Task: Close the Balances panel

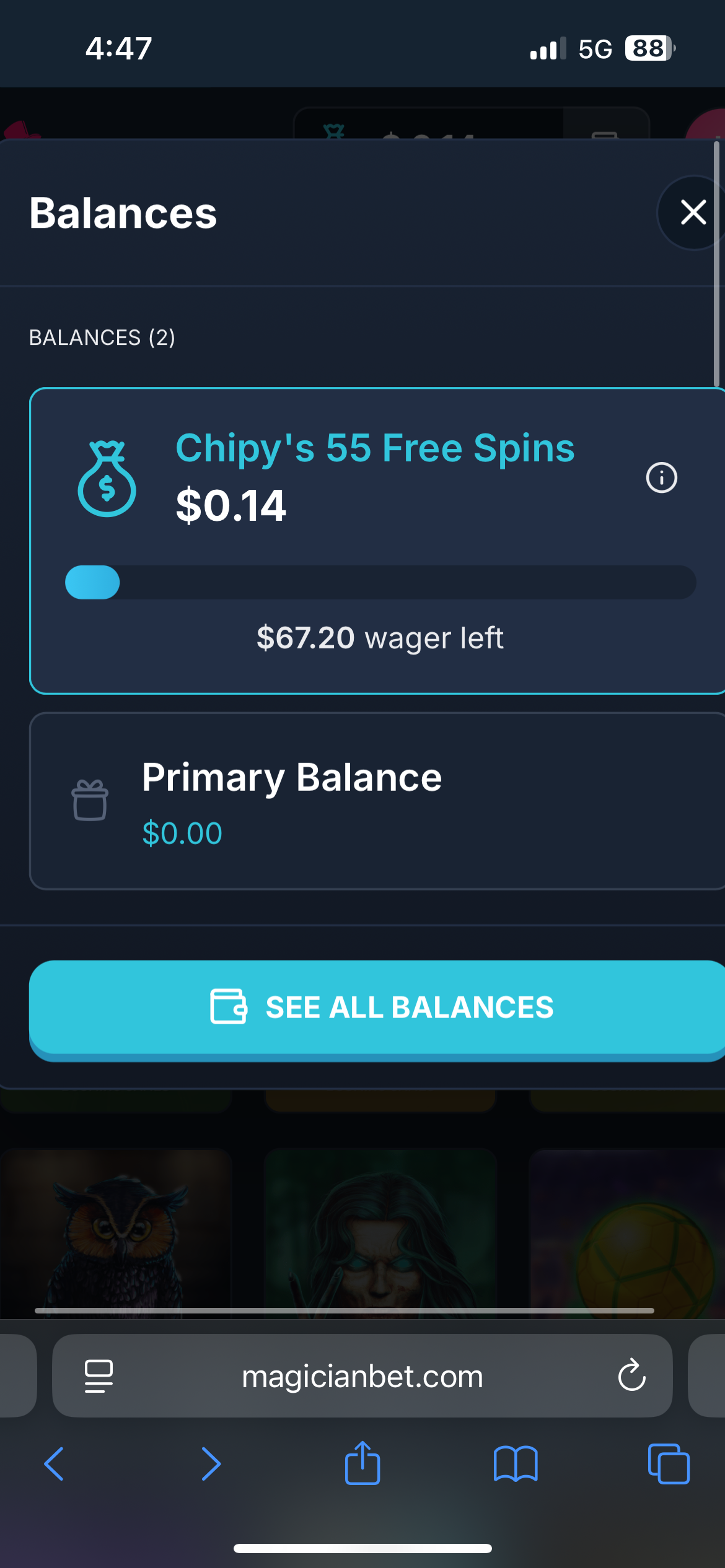Action: (693, 212)
